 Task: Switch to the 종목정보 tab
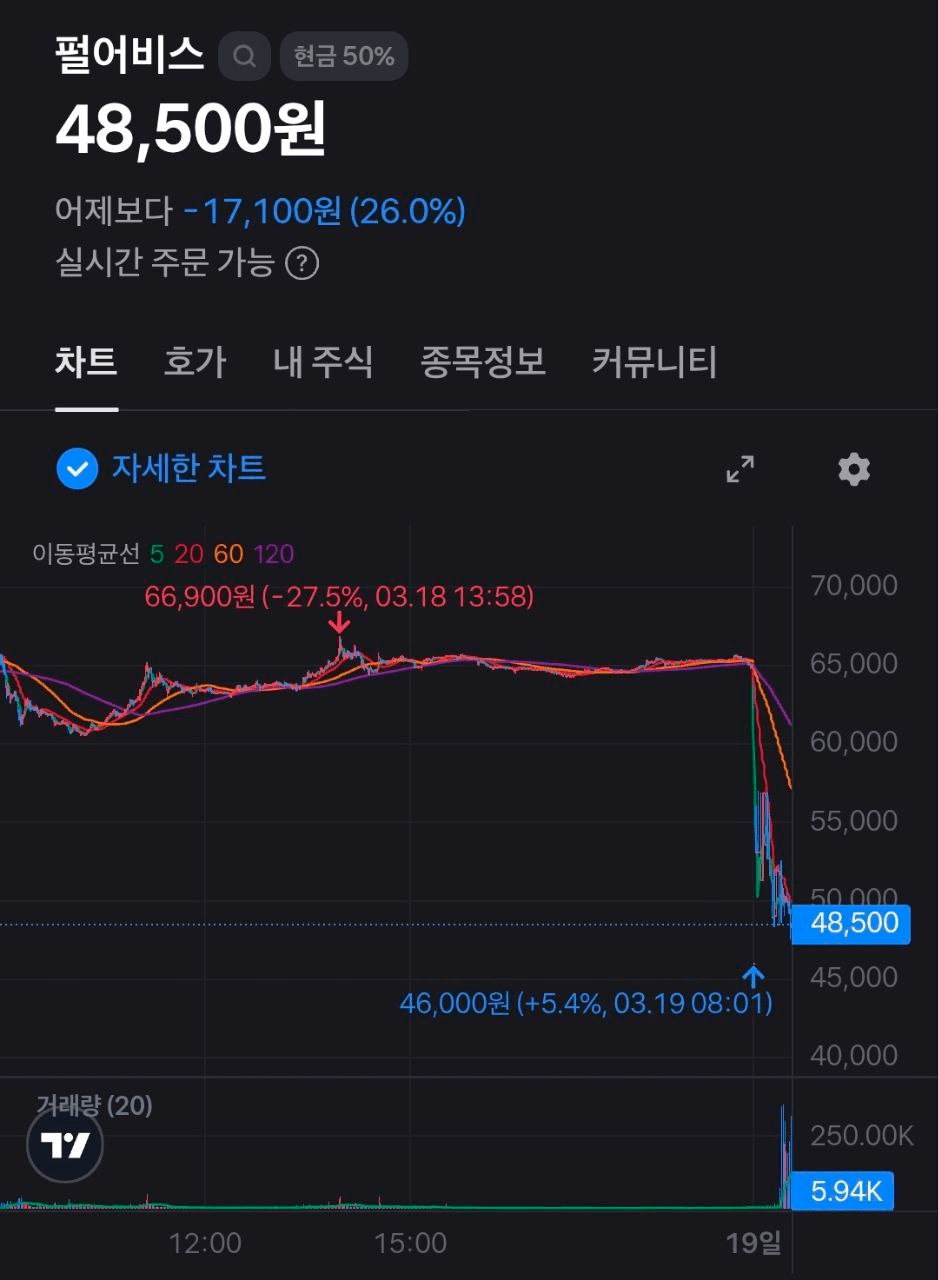[x=483, y=362]
